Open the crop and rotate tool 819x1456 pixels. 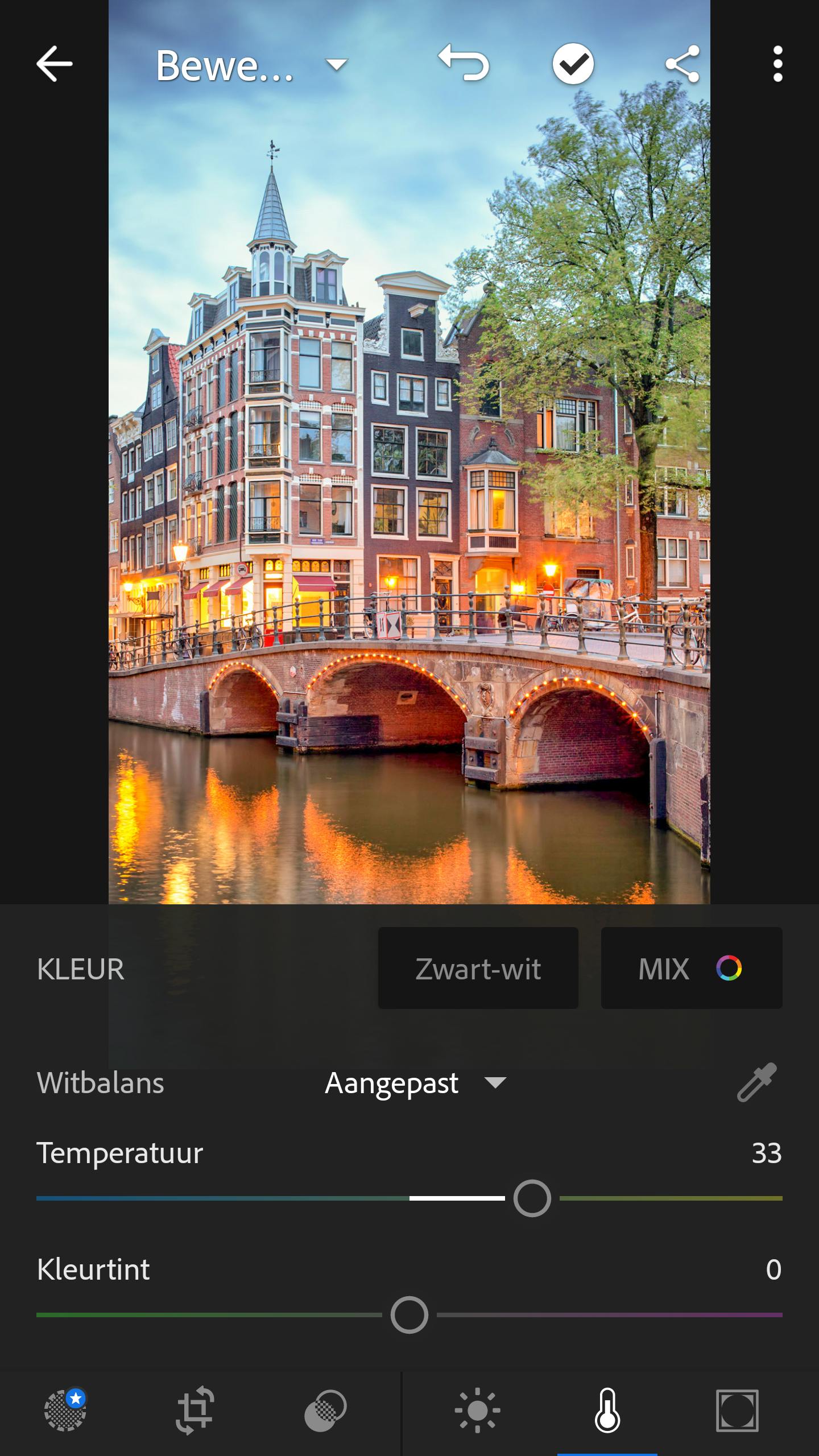(x=195, y=1410)
